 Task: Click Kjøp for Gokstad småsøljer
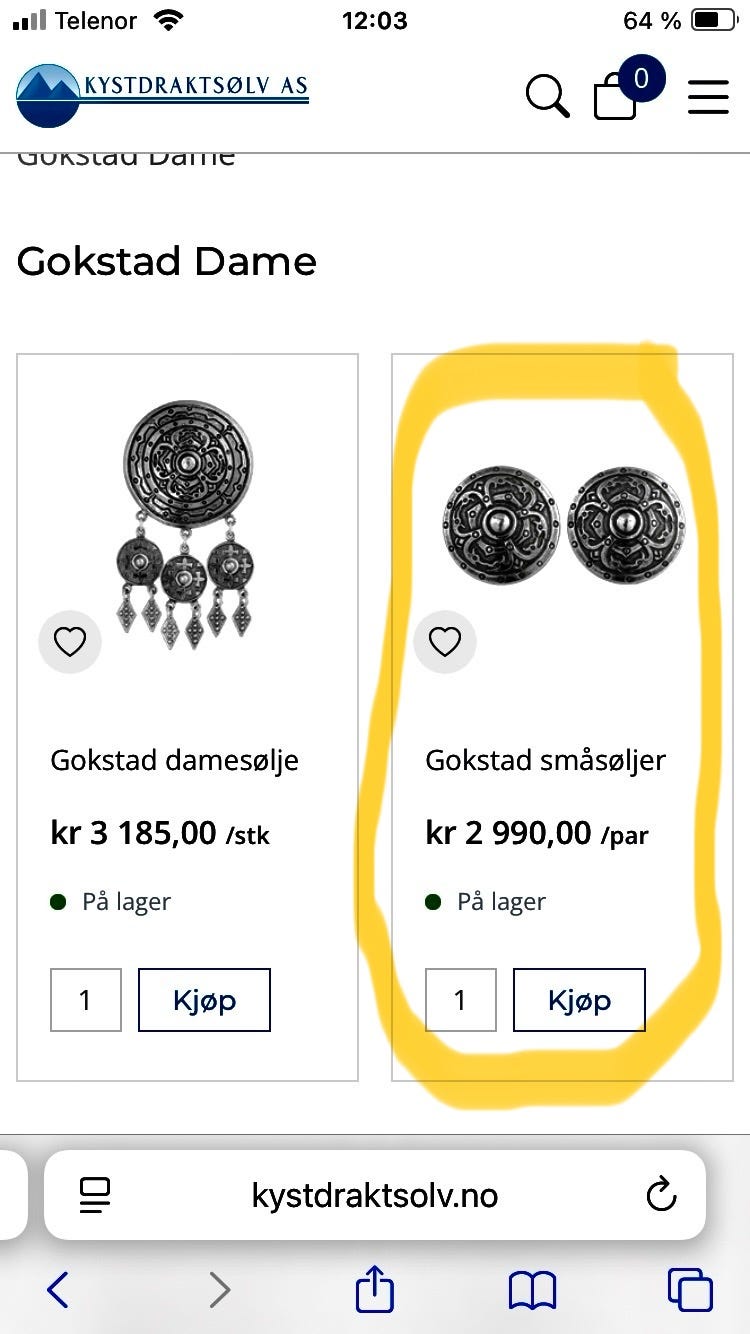(579, 999)
